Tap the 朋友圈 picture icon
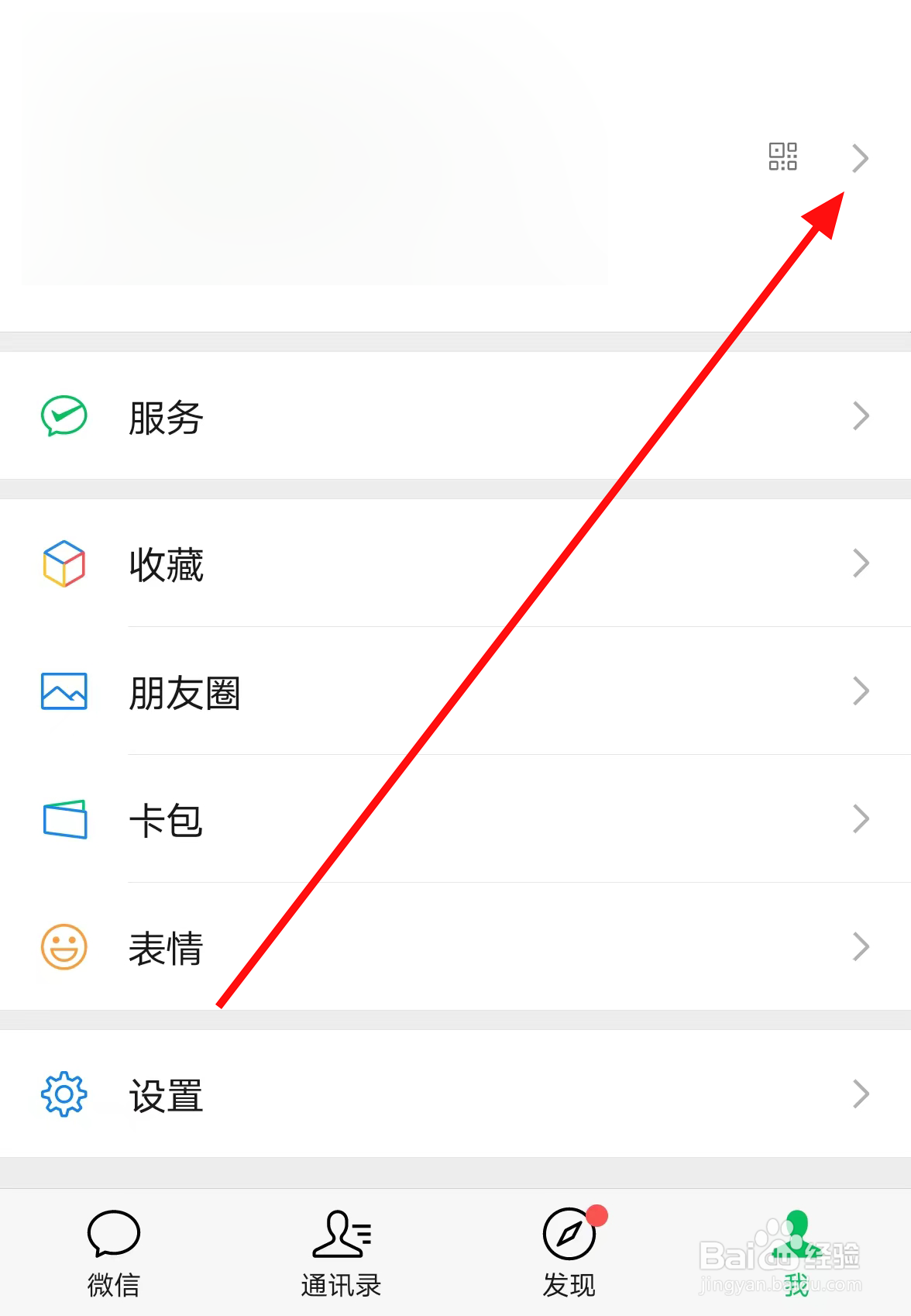911x1316 pixels. point(64,692)
